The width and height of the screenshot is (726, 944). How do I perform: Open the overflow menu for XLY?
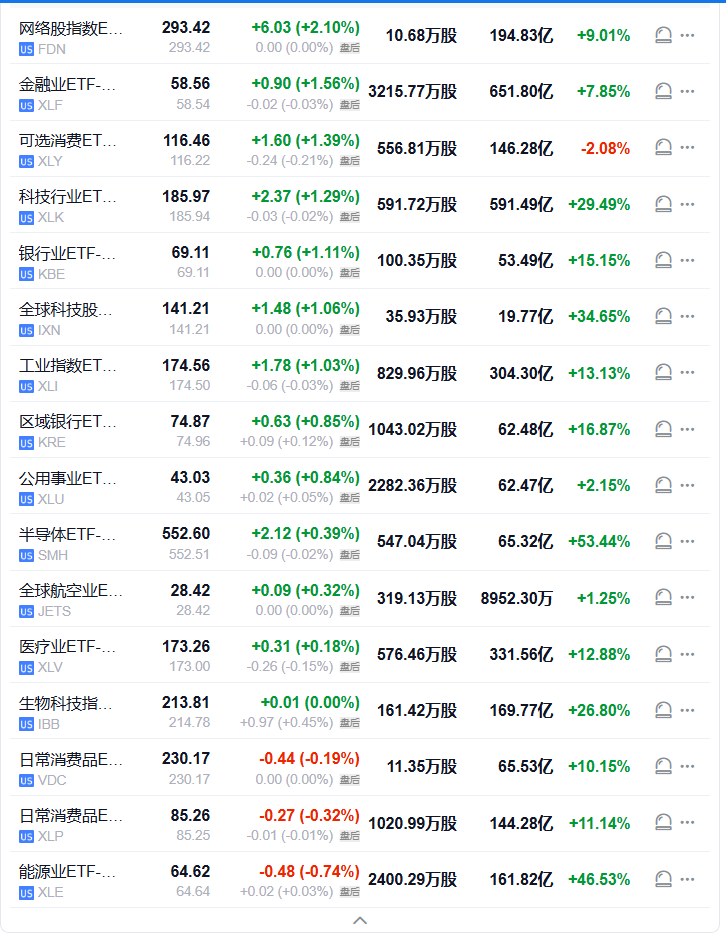pos(687,148)
